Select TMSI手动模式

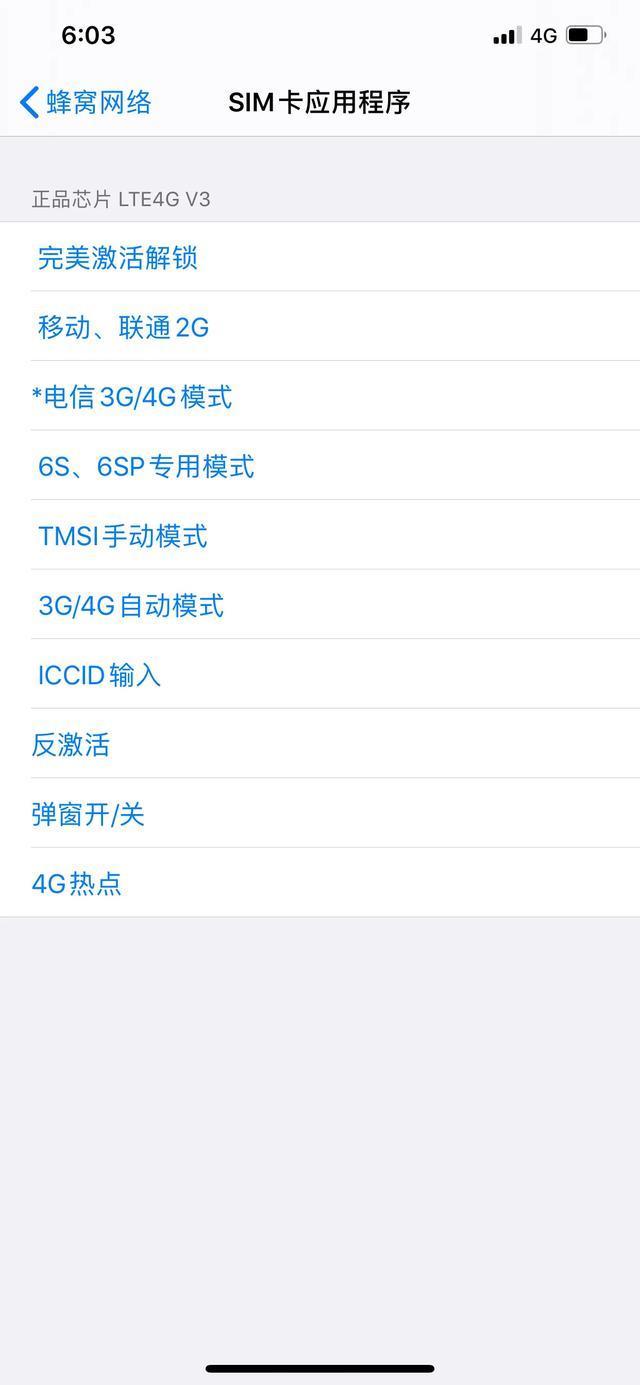tap(320, 535)
